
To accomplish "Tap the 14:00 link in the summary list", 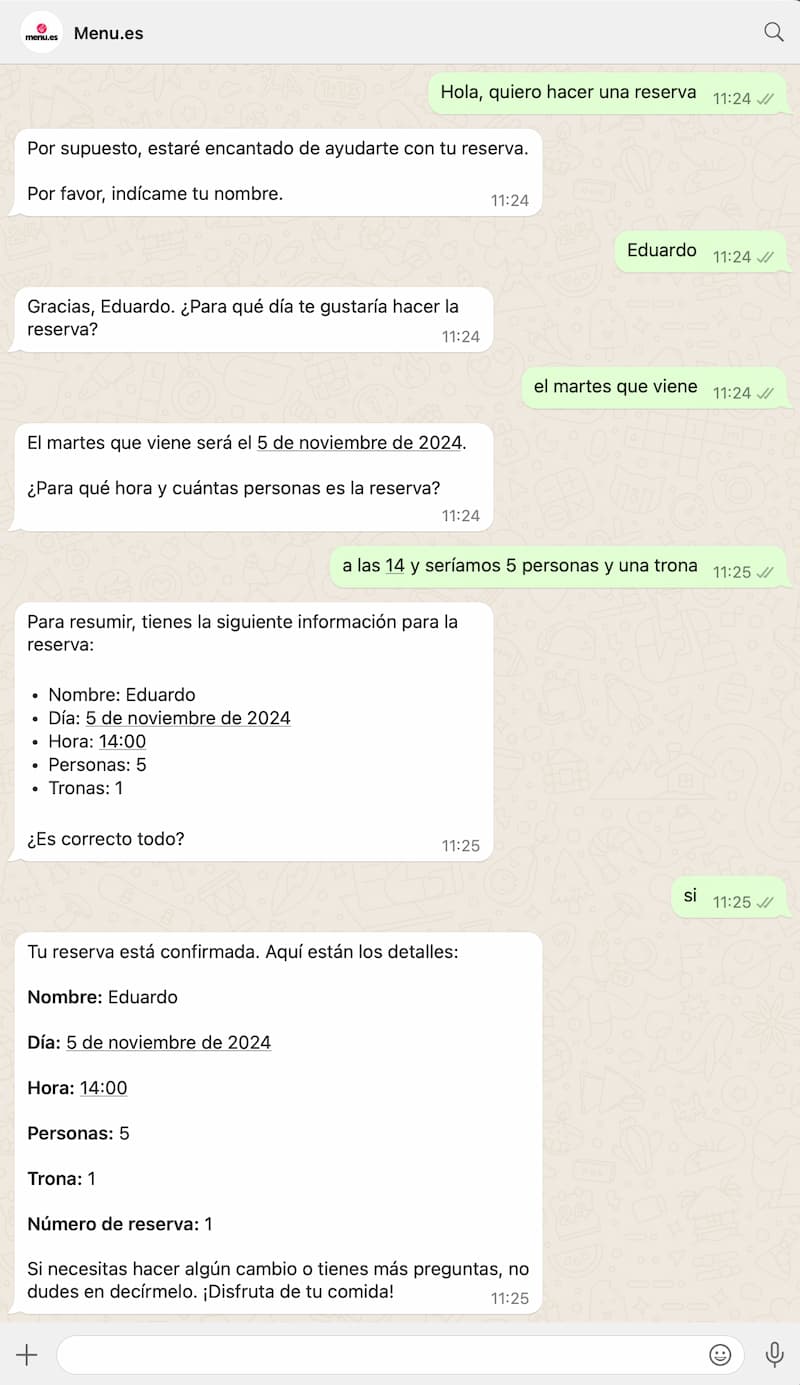I will click(x=122, y=741).
